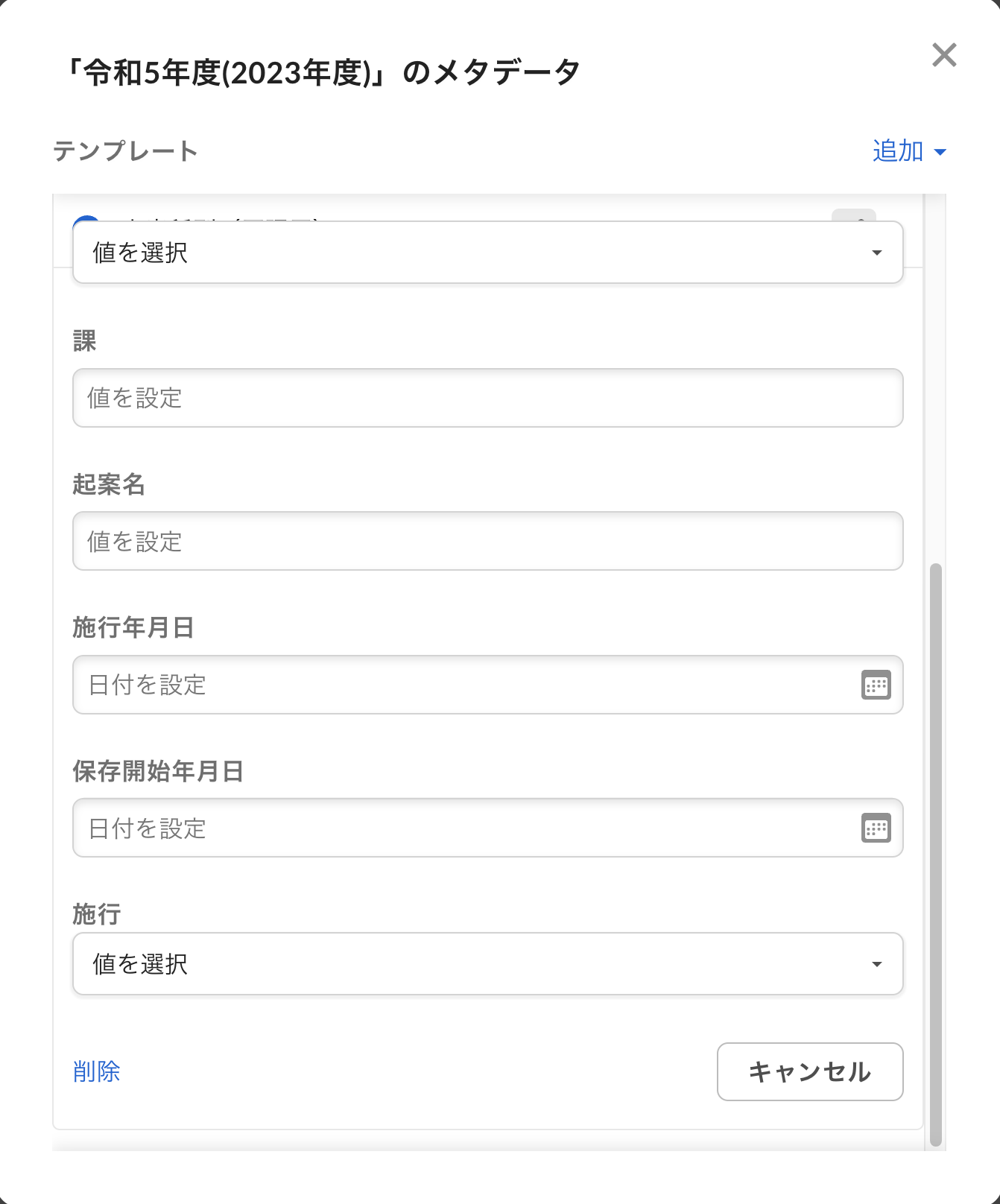This screenshot has height=1204, width=1000.
Task: Set the 保存開始年月日 date field
Action: pyautogui.click(x=462, y=828)
